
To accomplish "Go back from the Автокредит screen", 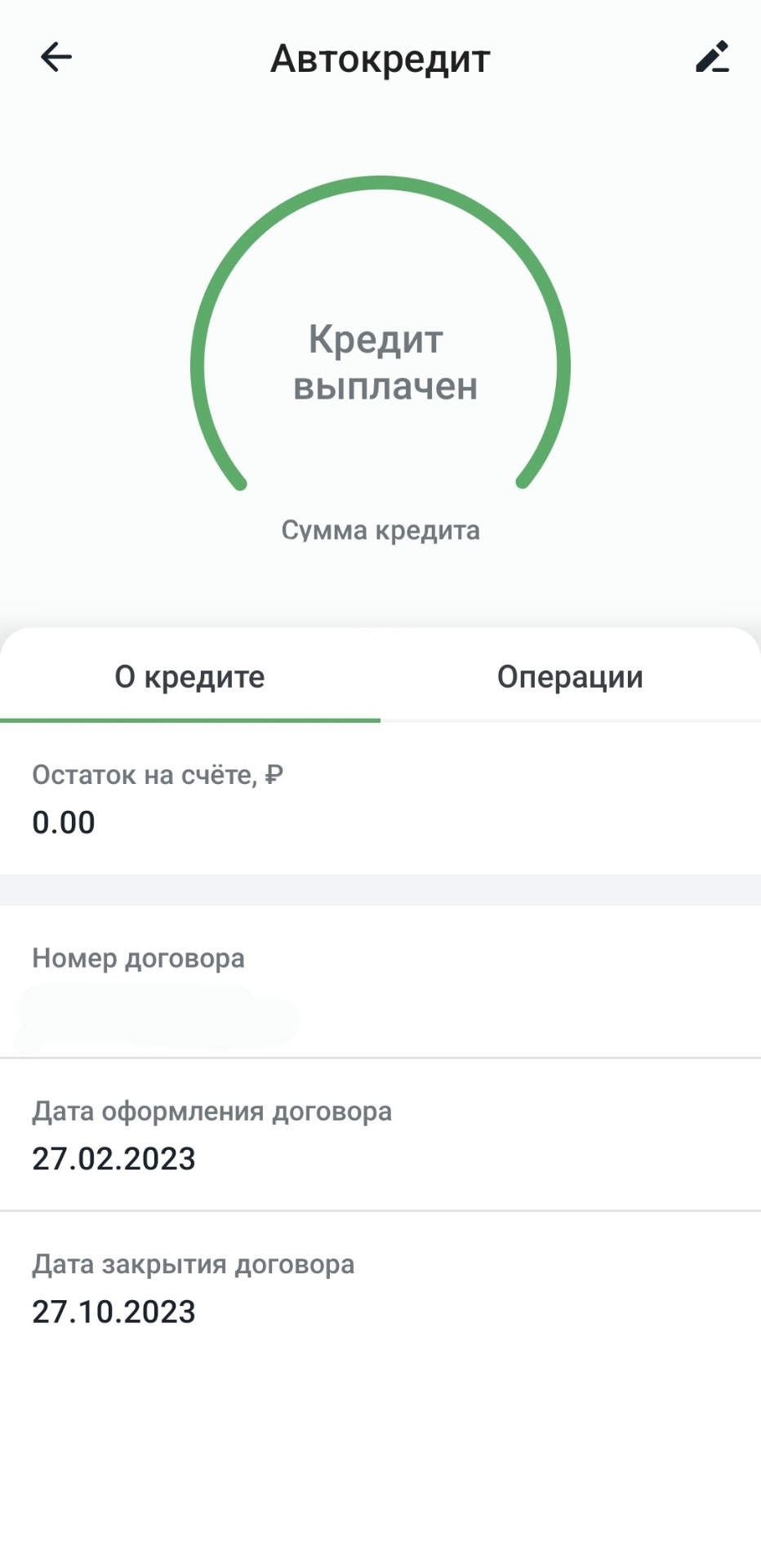I will [56, 57].
